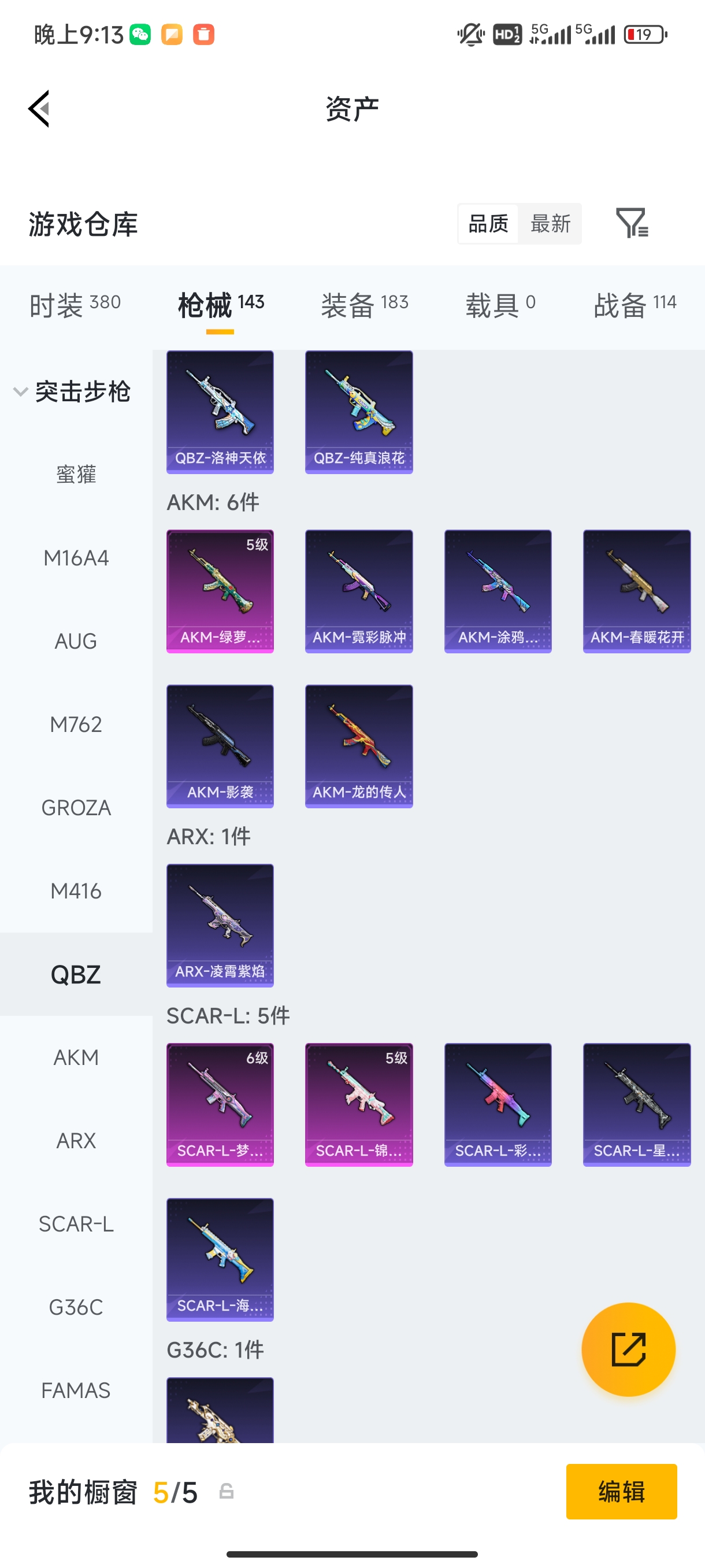View the ARX-凌霄紫焰 skin
705x1568 pixels.
point(220,924)
